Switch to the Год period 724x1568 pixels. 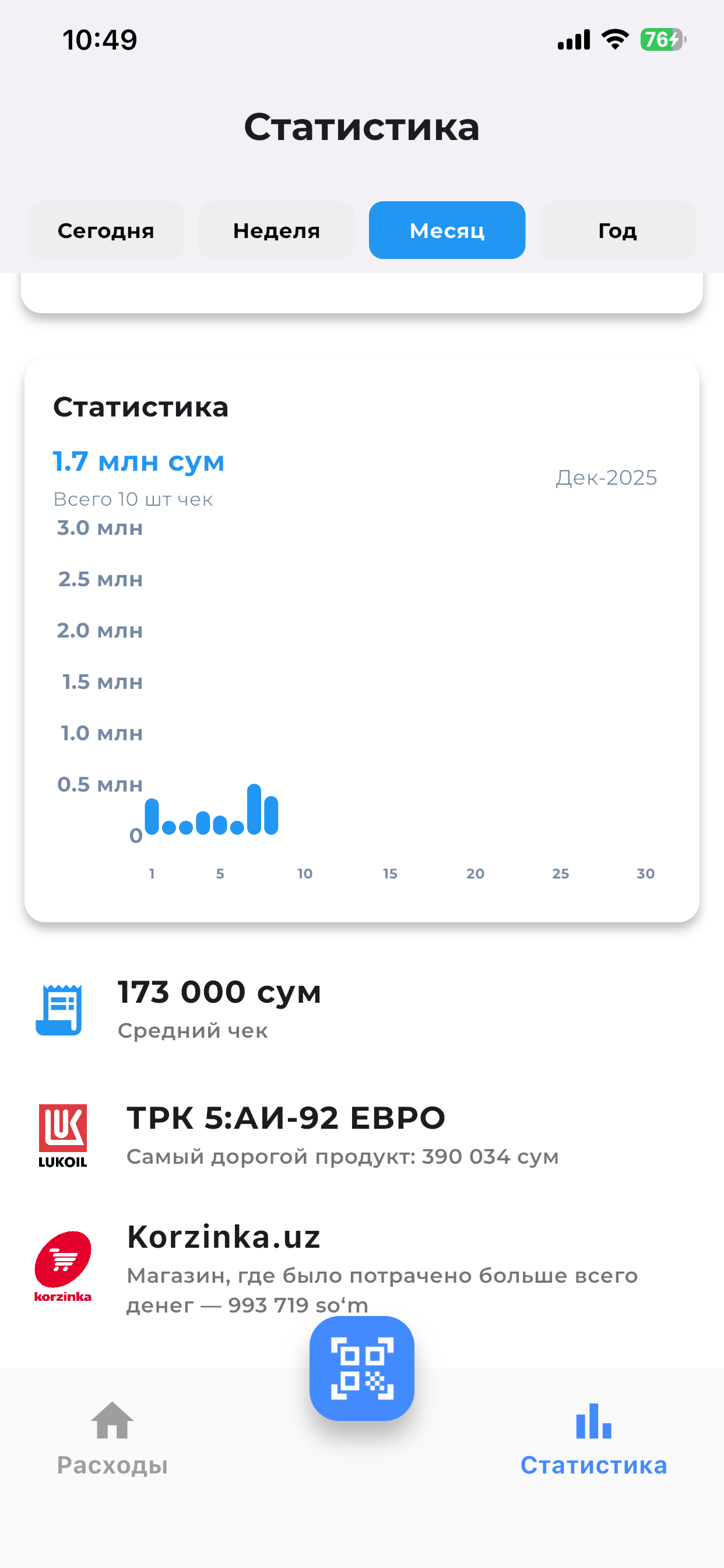(x=617, y=230)
